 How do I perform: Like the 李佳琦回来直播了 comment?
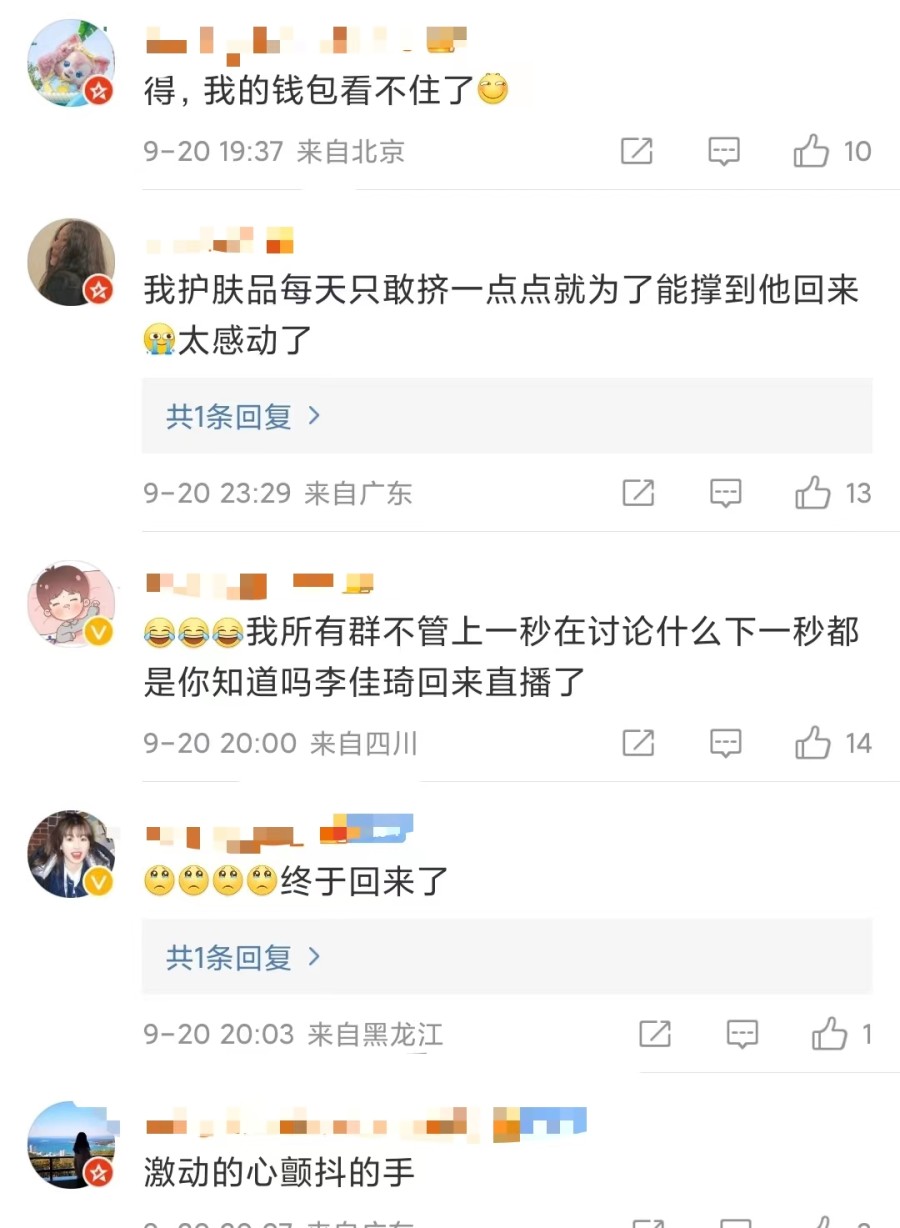(x=813, y=743)
